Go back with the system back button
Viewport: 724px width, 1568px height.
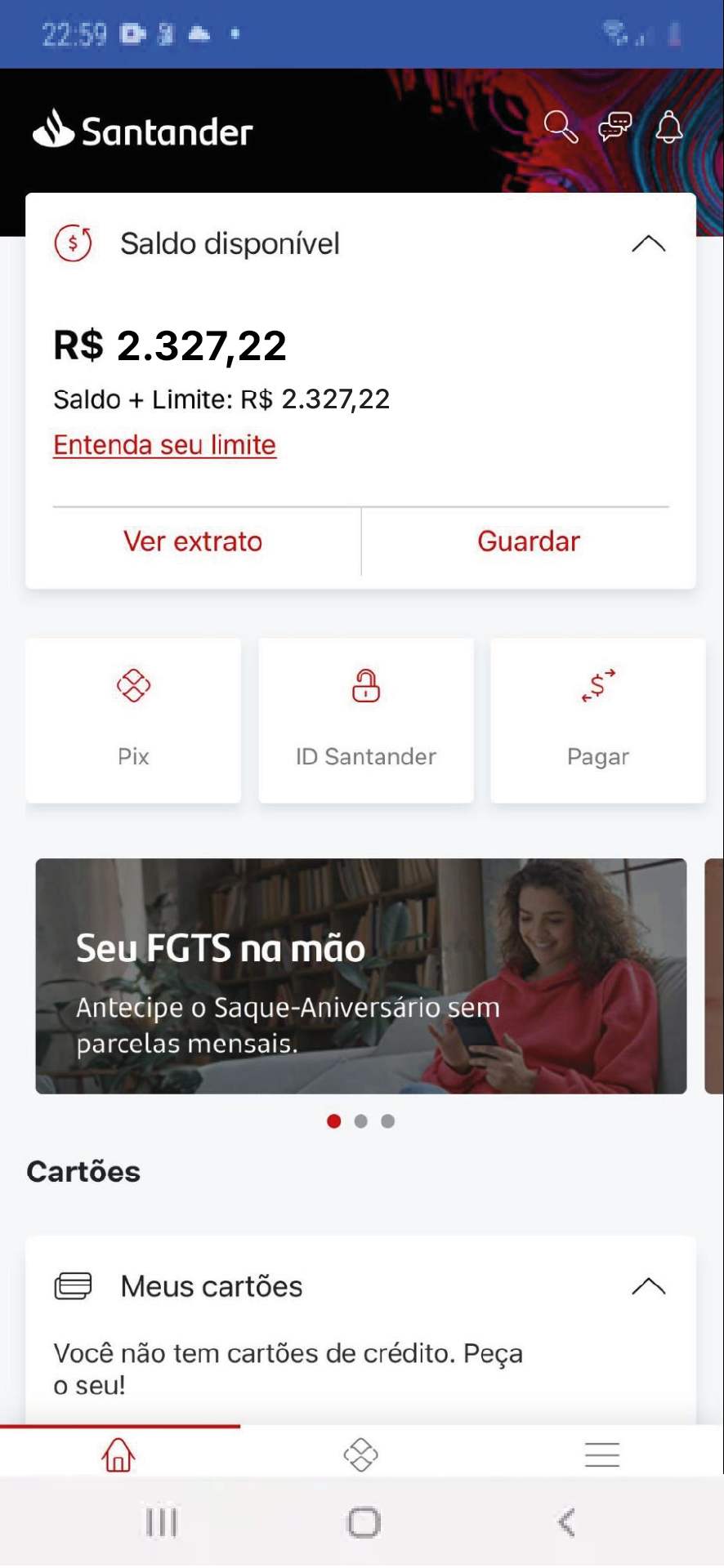566,1522
